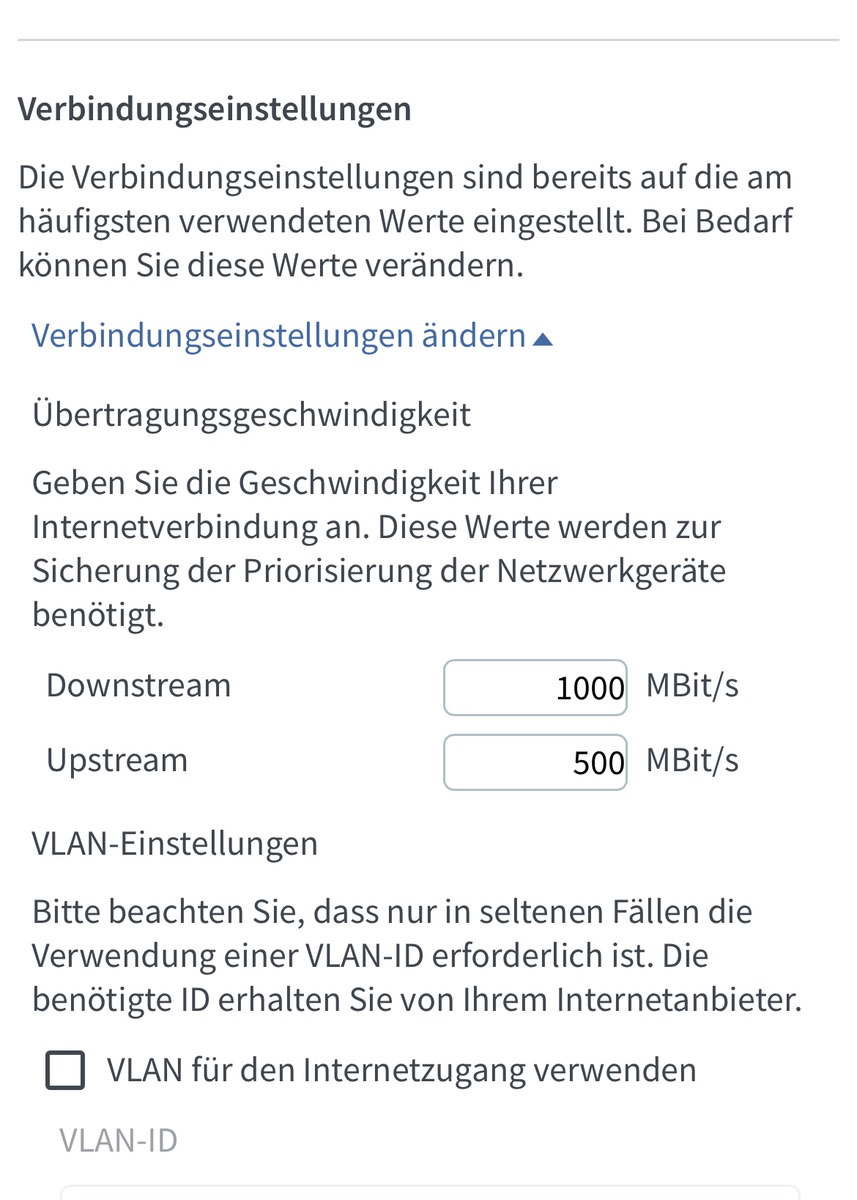The width and height of the screenshot is (857, 1200).
Task: Edit the Upstream speed field
Action: [535, 762]
